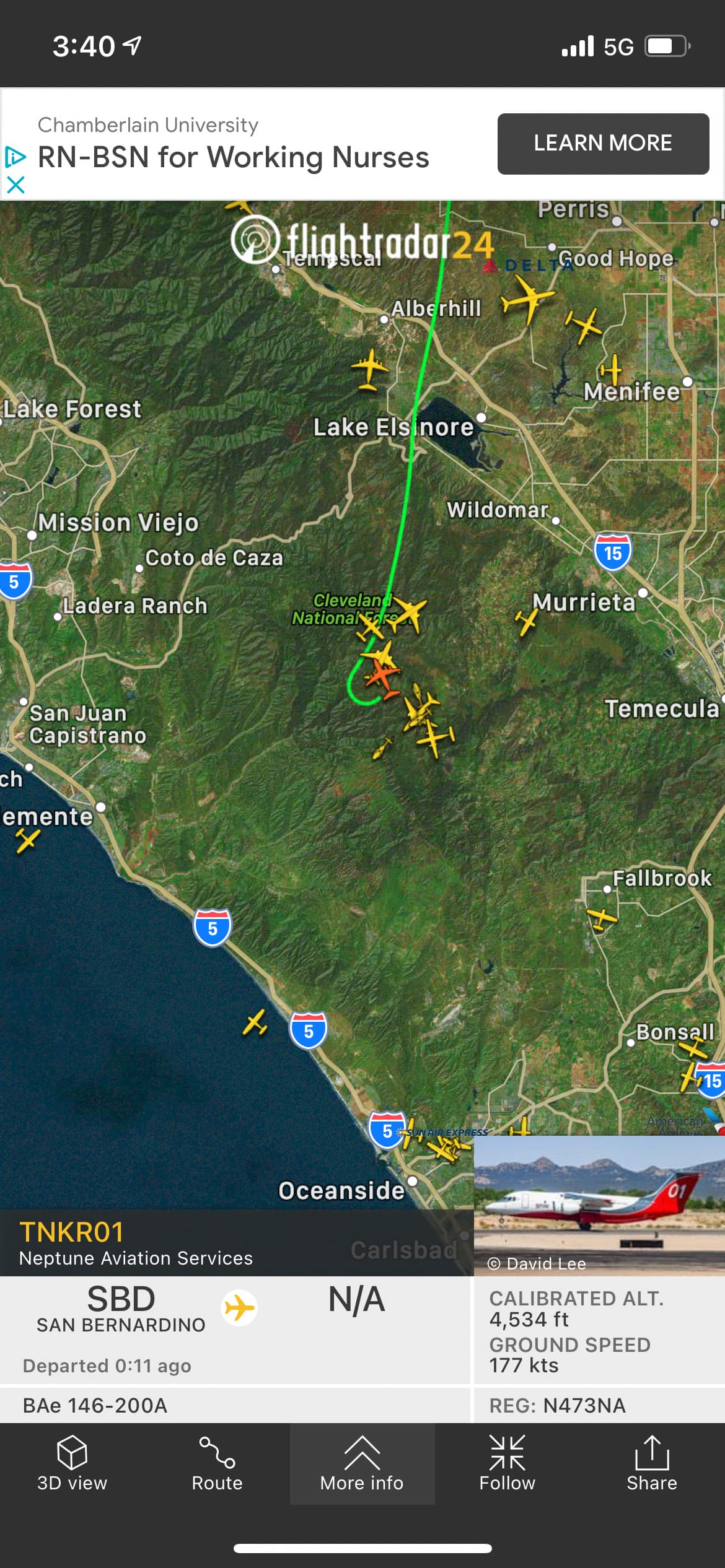Select the aircraft below Fallbrook
725x1568 pixels.
[601, 918]
